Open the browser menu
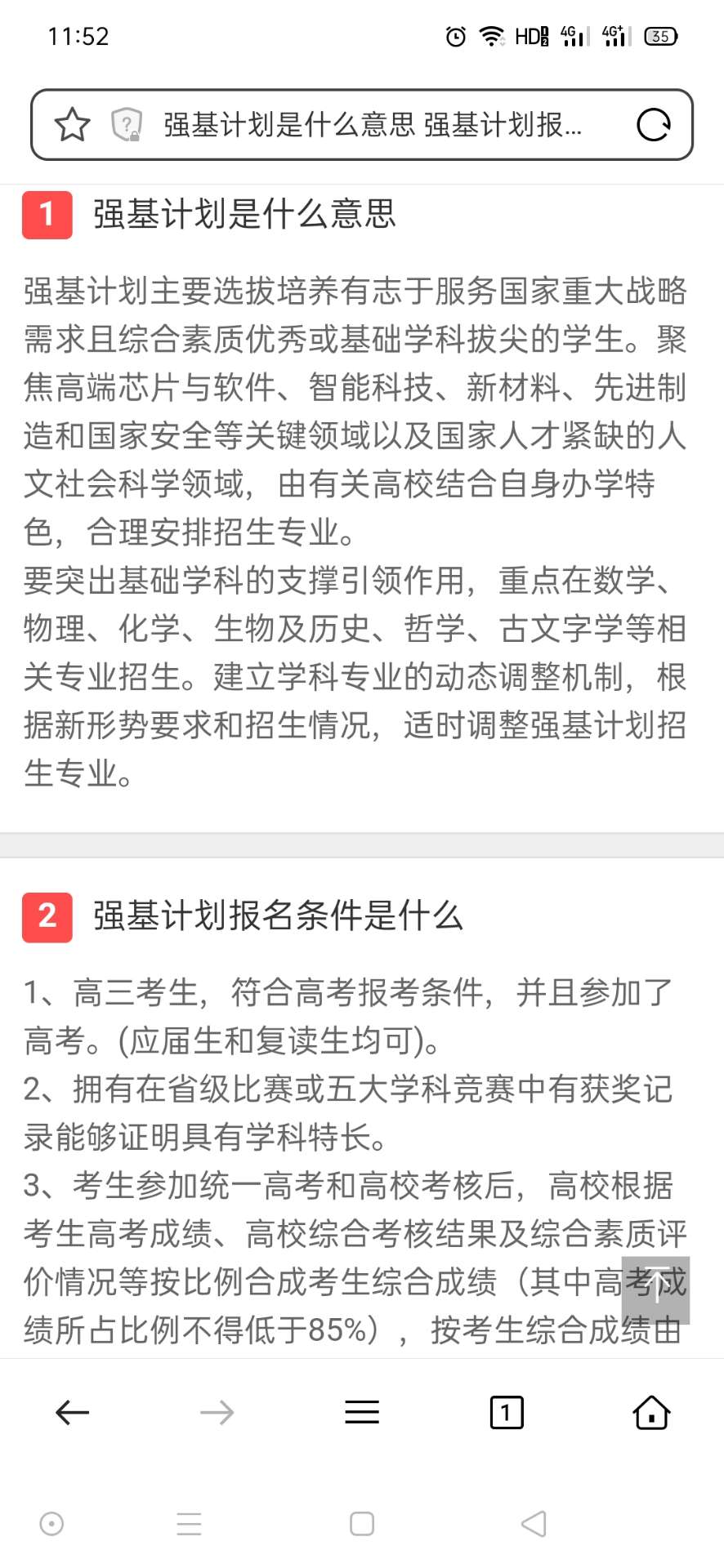Image resolution: width=724 pixels, height=1568 pixels. coord(362,1412)
